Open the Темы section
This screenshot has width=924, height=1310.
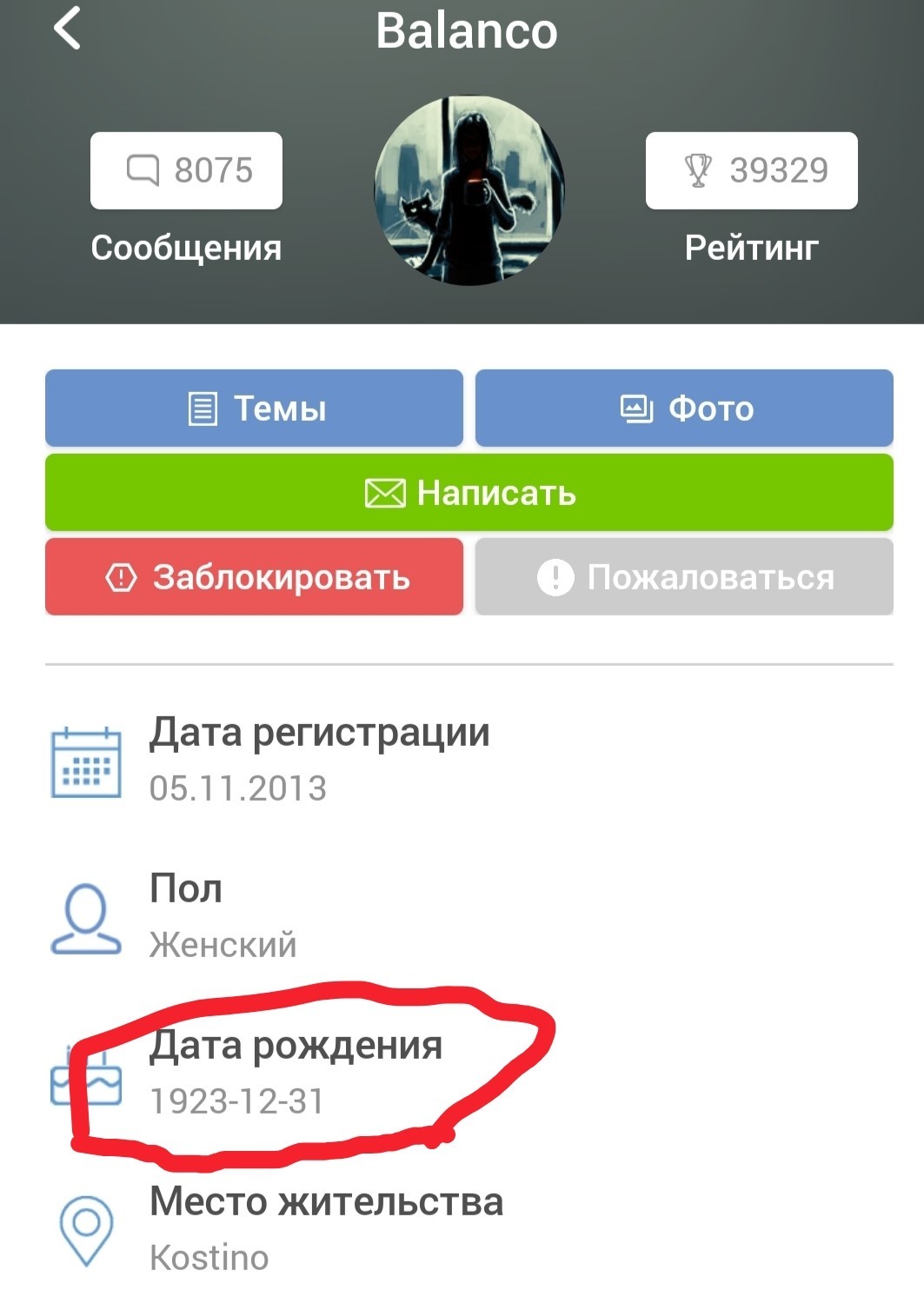click(254, 409)
